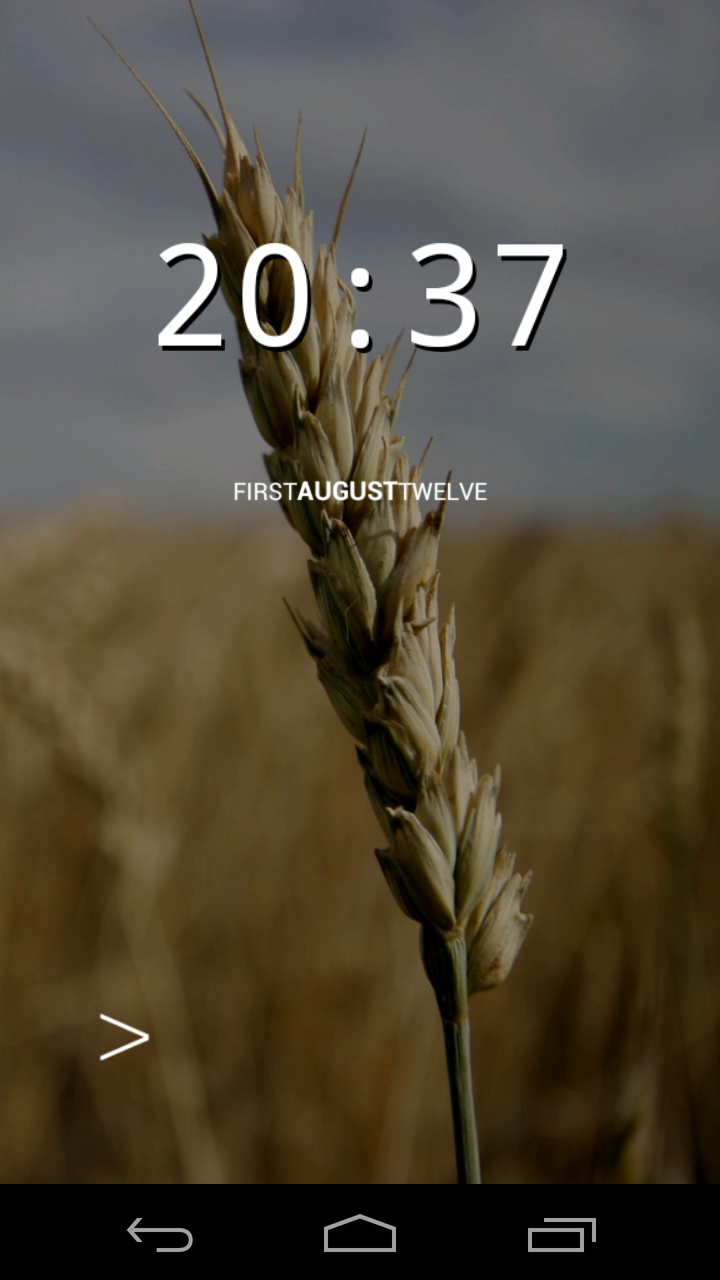
Task: Open the recent apps overview
Action: coord(561,1234)
